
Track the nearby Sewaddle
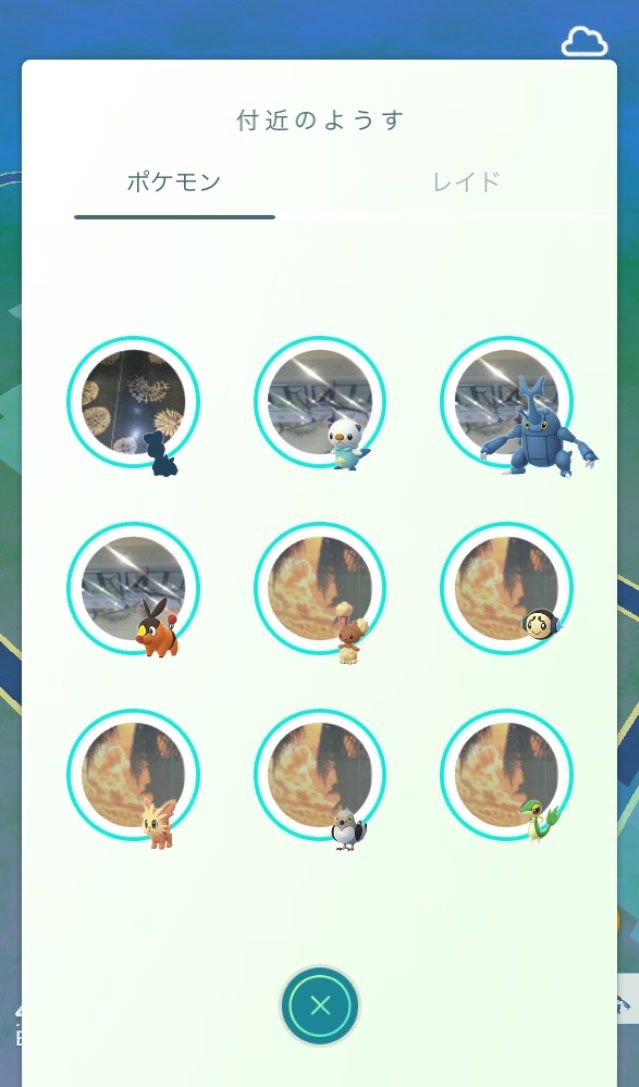507,589
